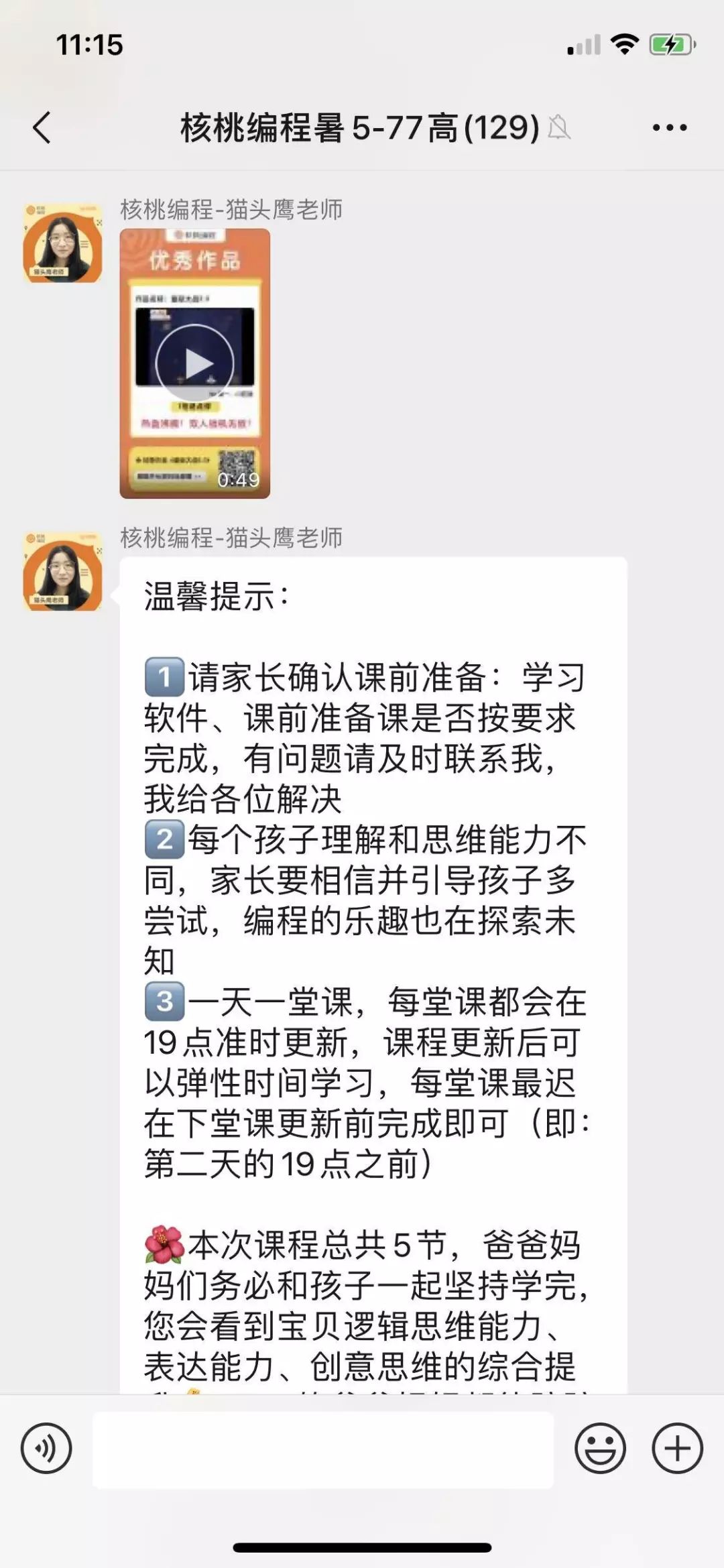The width and height of the screenshot is (724, 1568).
Task: Open the emoji sticker panel
Action: pos(600,1449)
